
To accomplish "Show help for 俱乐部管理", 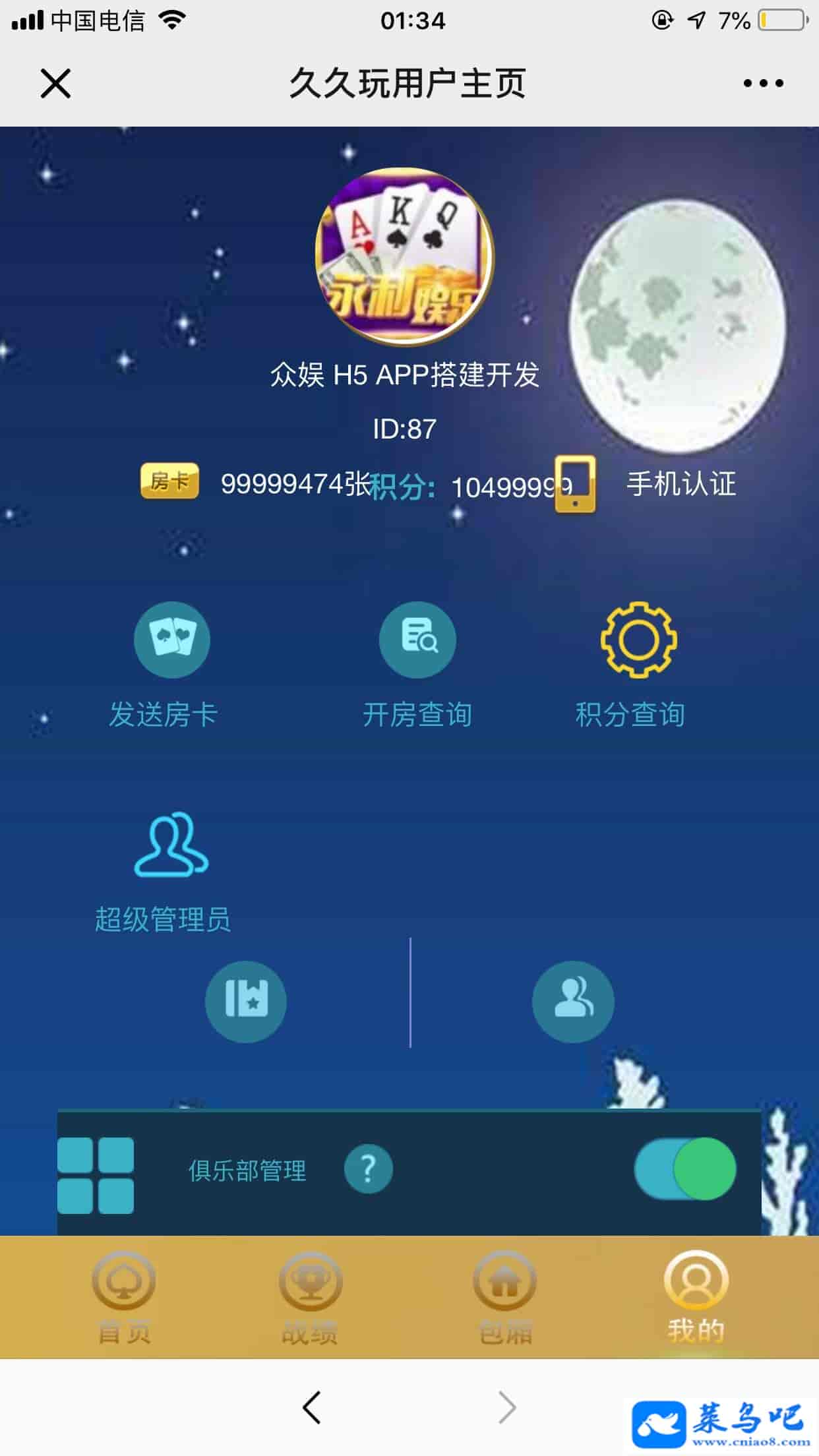I will [368, 1169].
